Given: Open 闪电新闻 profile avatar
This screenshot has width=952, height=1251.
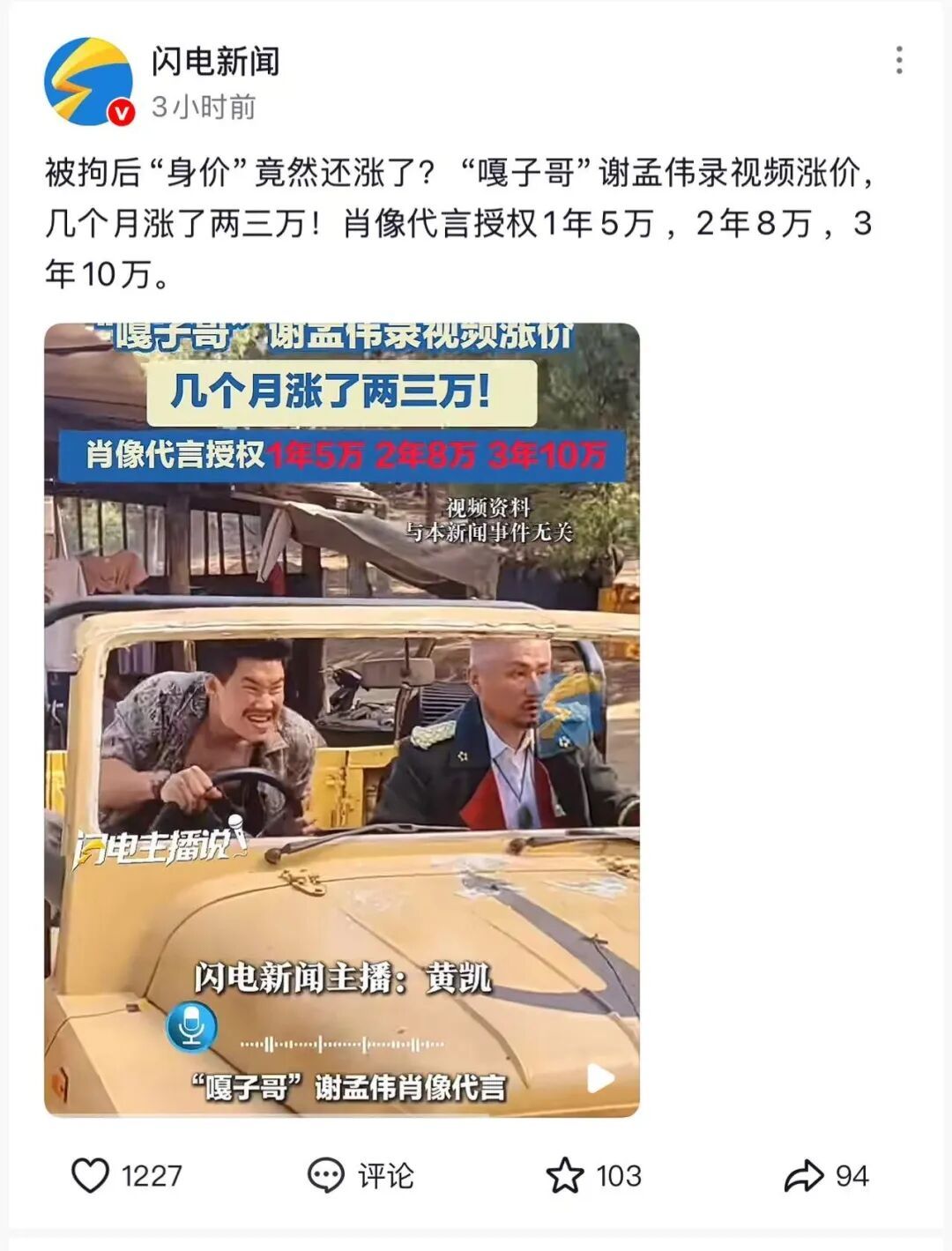Looking at the screenshot, I should point(89,82).
